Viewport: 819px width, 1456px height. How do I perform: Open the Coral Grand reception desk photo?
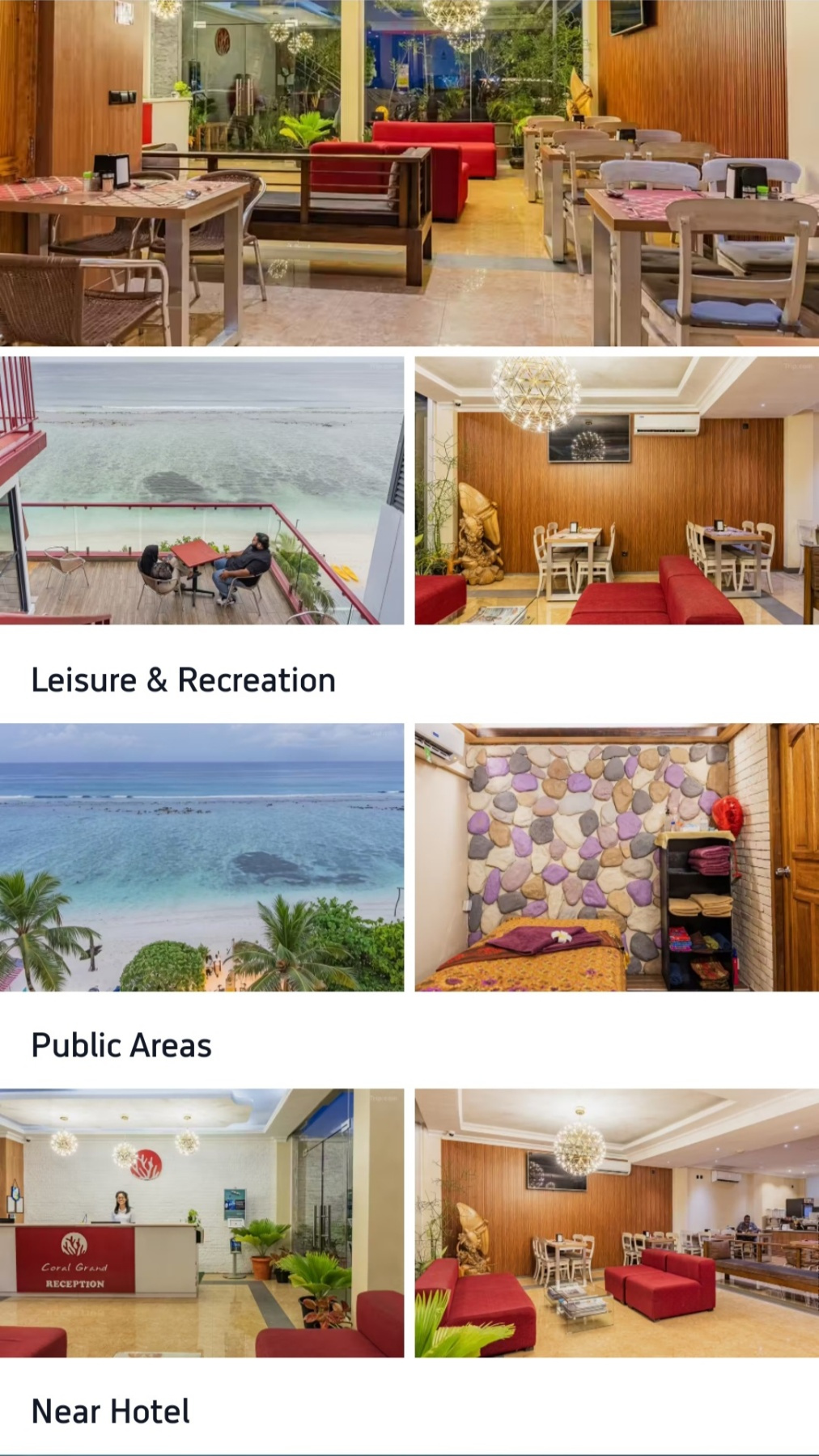[x=202, y=1222]
